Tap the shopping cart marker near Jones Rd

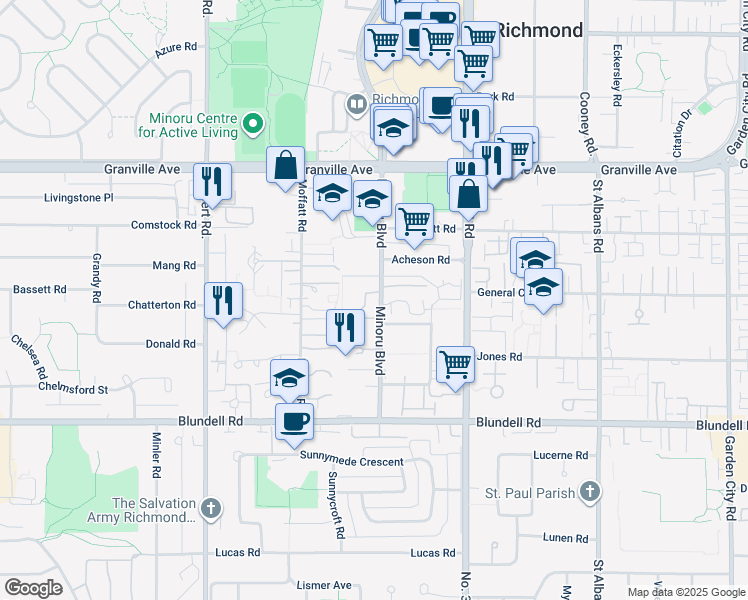pyautogui.click(x=455, y=363)
